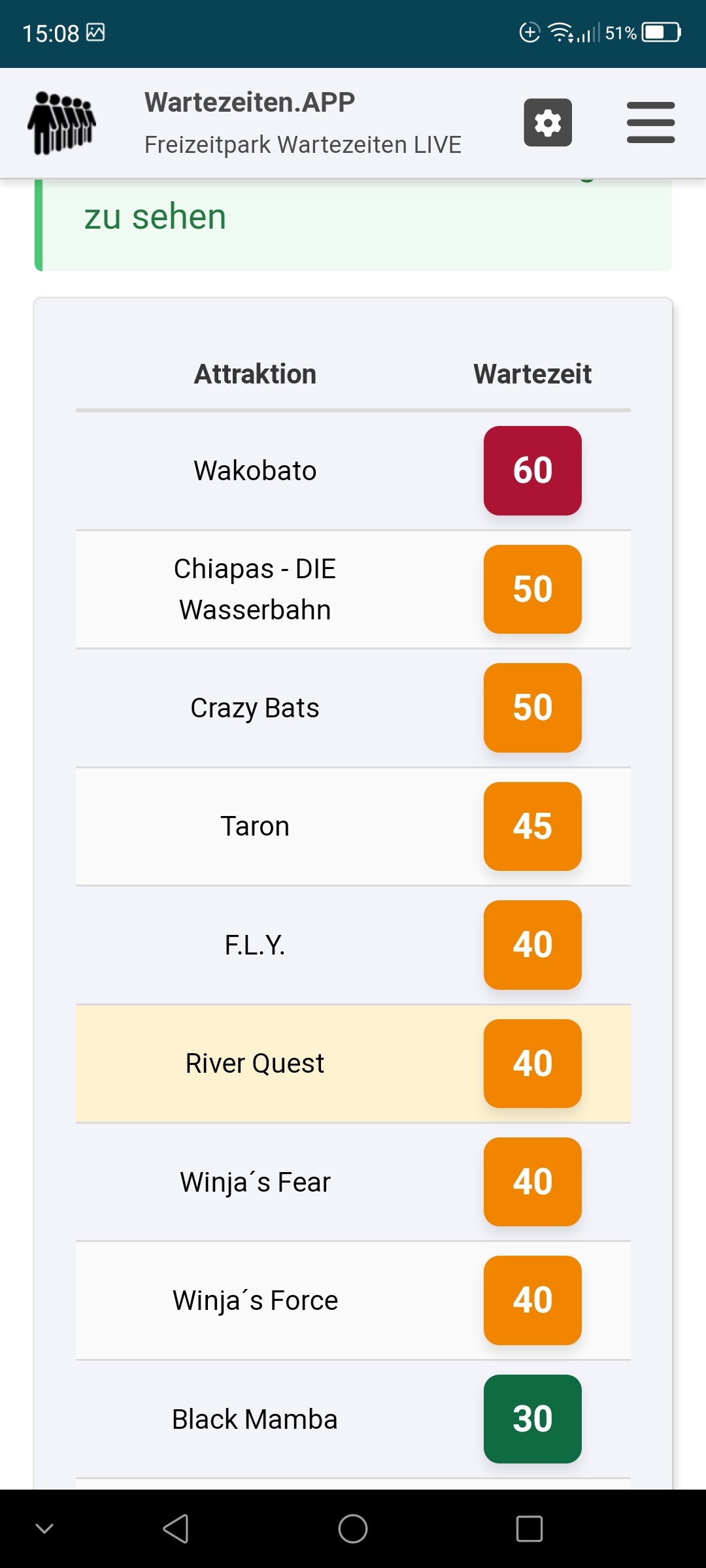Viewport: 706px width, 1568px height.
Task: Select the Taron attraction row
Action: [353, 826]
